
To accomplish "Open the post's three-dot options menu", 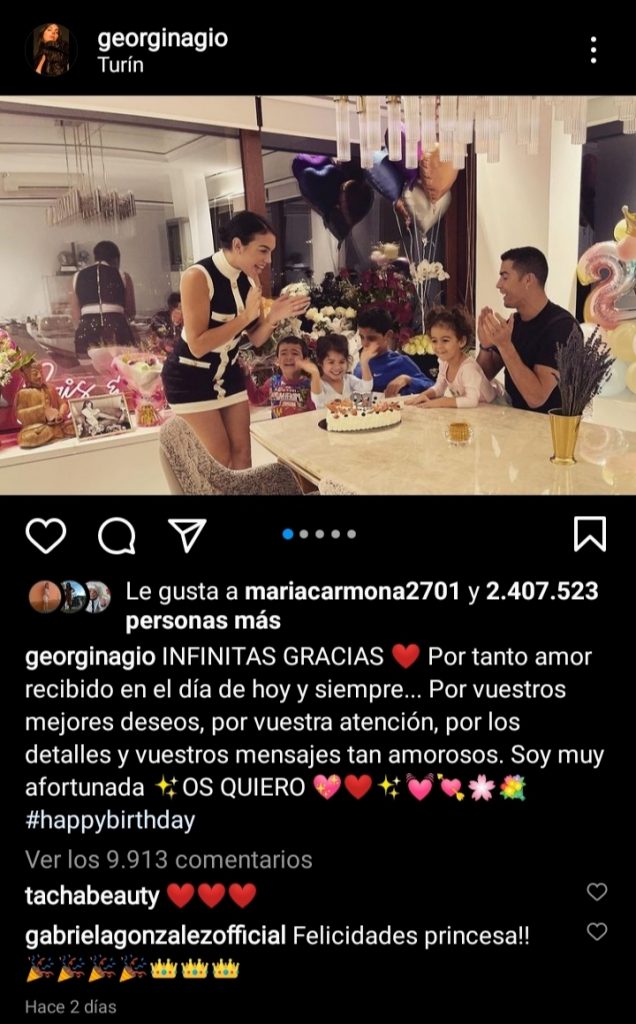I will (x=593, y=49).
